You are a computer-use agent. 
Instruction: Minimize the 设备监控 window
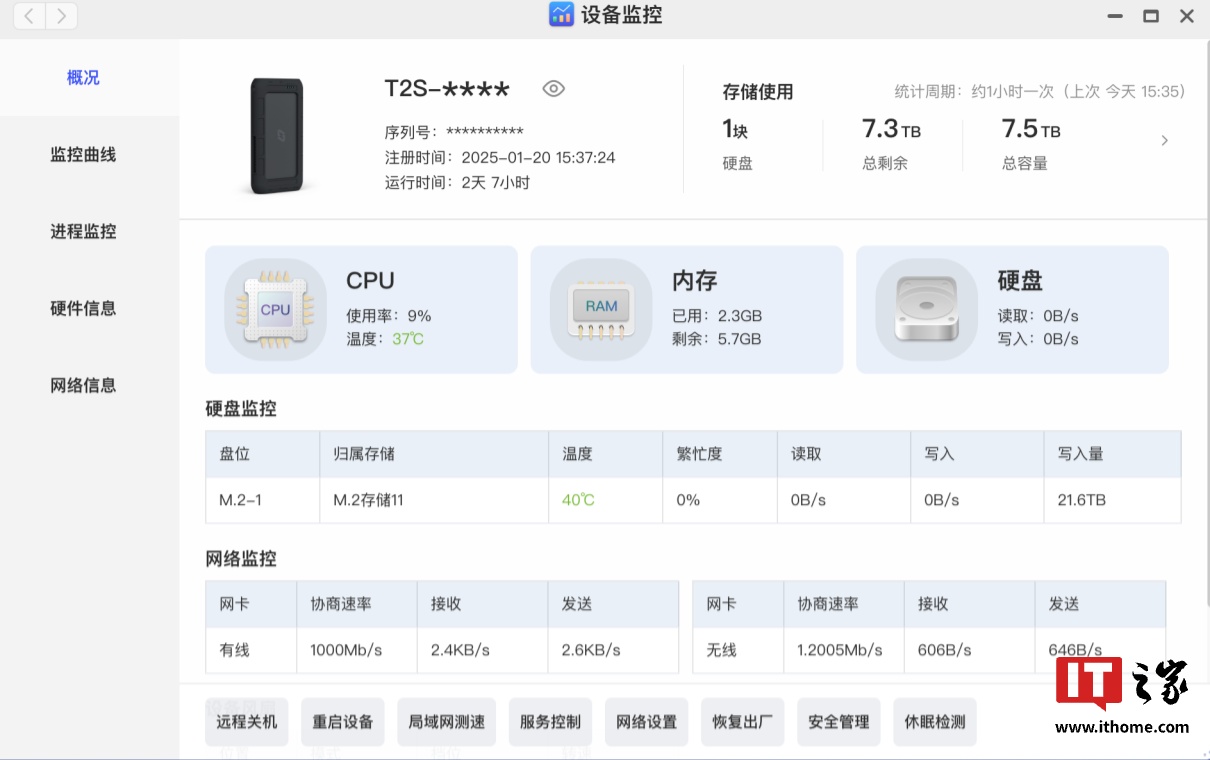[1115, 16]
